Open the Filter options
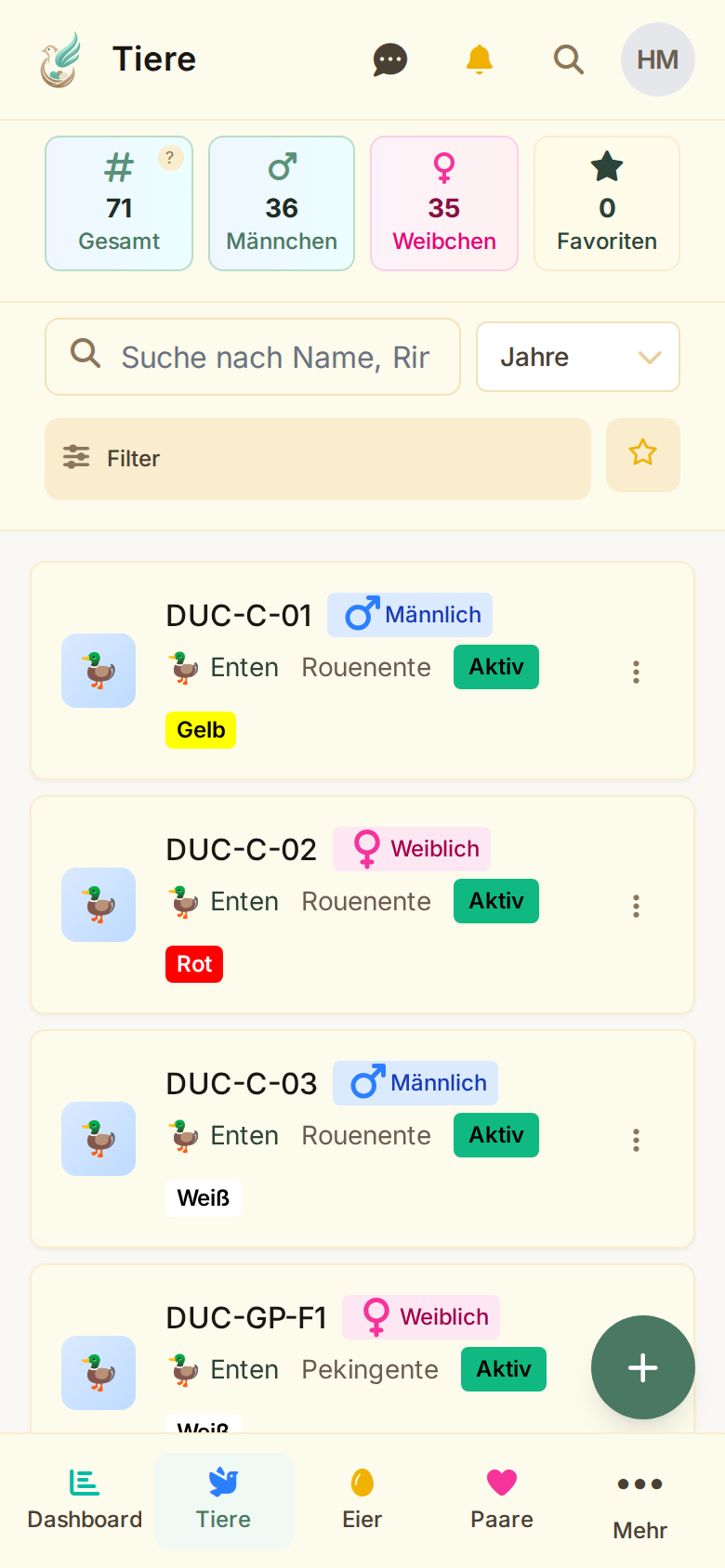The image size is (725, 1568). 318,458
